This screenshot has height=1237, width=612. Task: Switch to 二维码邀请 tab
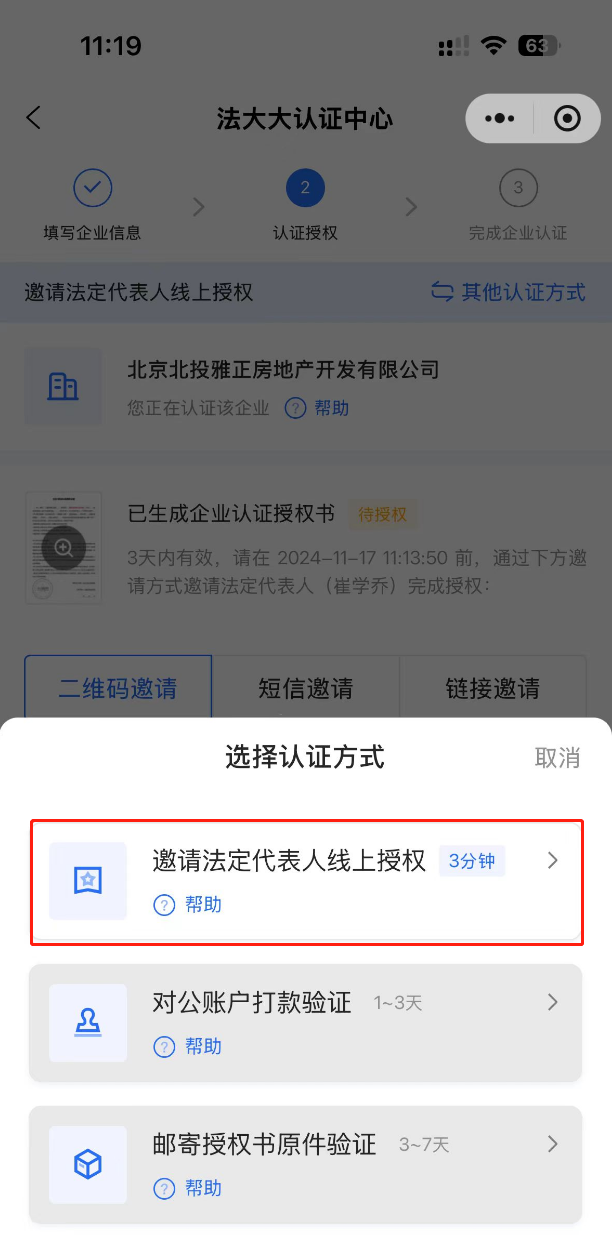(118, 688)
